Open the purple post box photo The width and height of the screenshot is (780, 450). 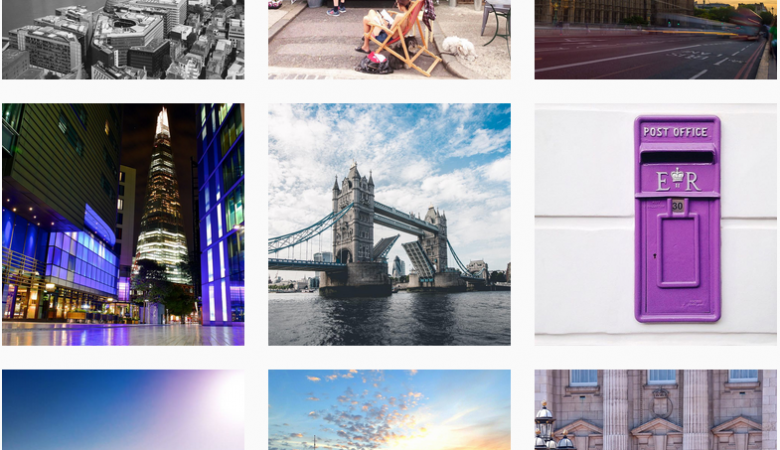click(655, 224)
